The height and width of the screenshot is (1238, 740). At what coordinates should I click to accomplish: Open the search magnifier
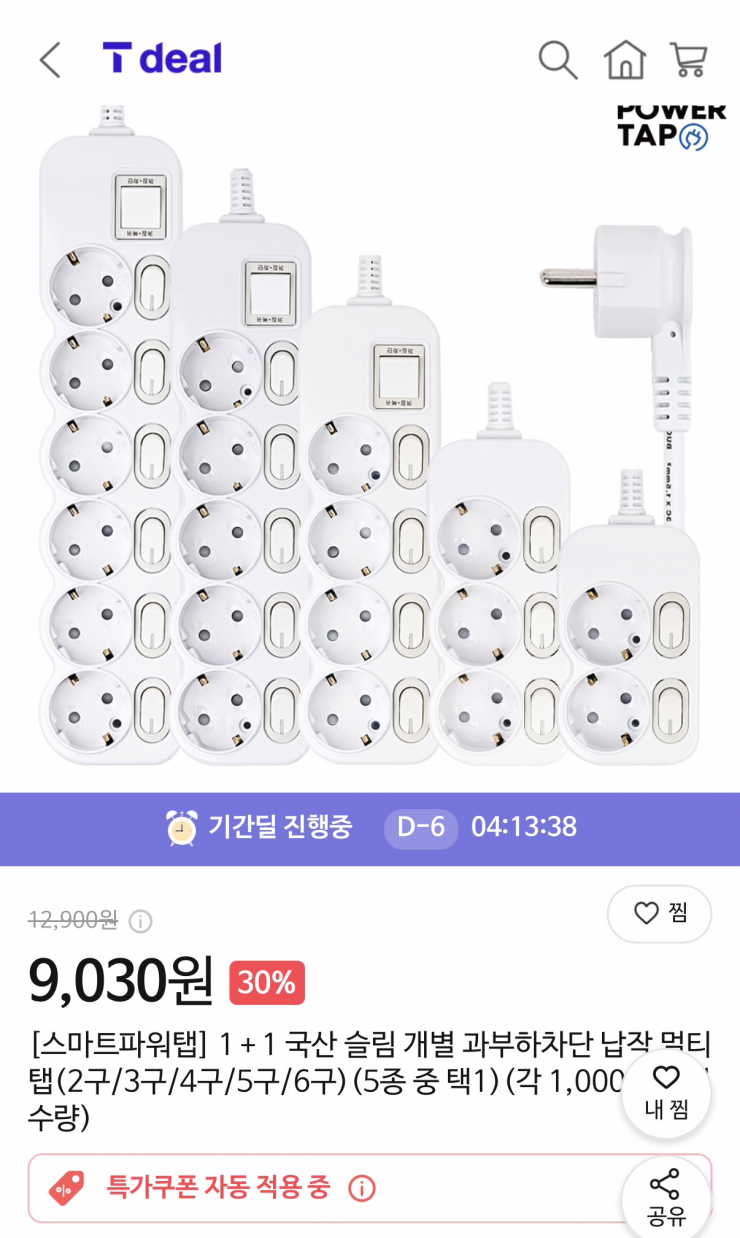tap(557, 60)
